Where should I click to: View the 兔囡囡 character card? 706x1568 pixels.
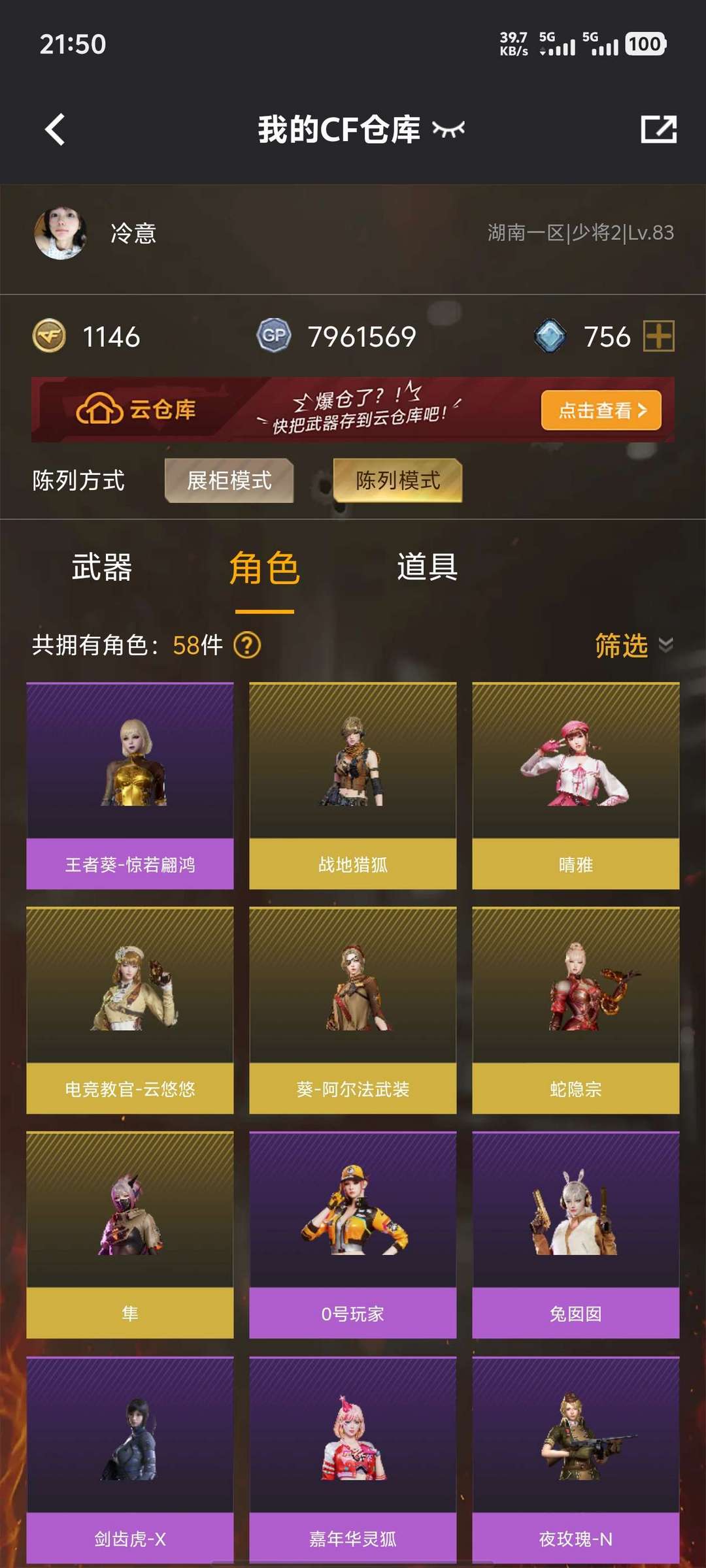[576, 1235]
